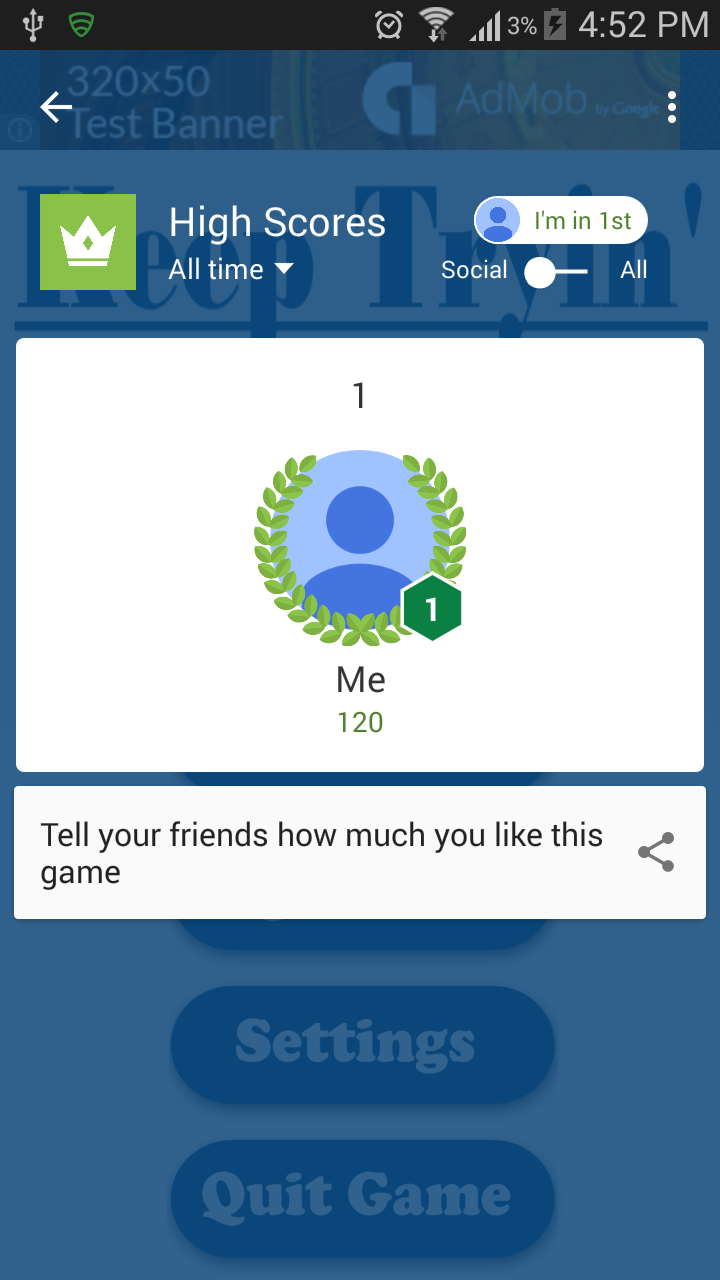Click 'Tell your friends how much you like this game'

(x=320, y=852)
